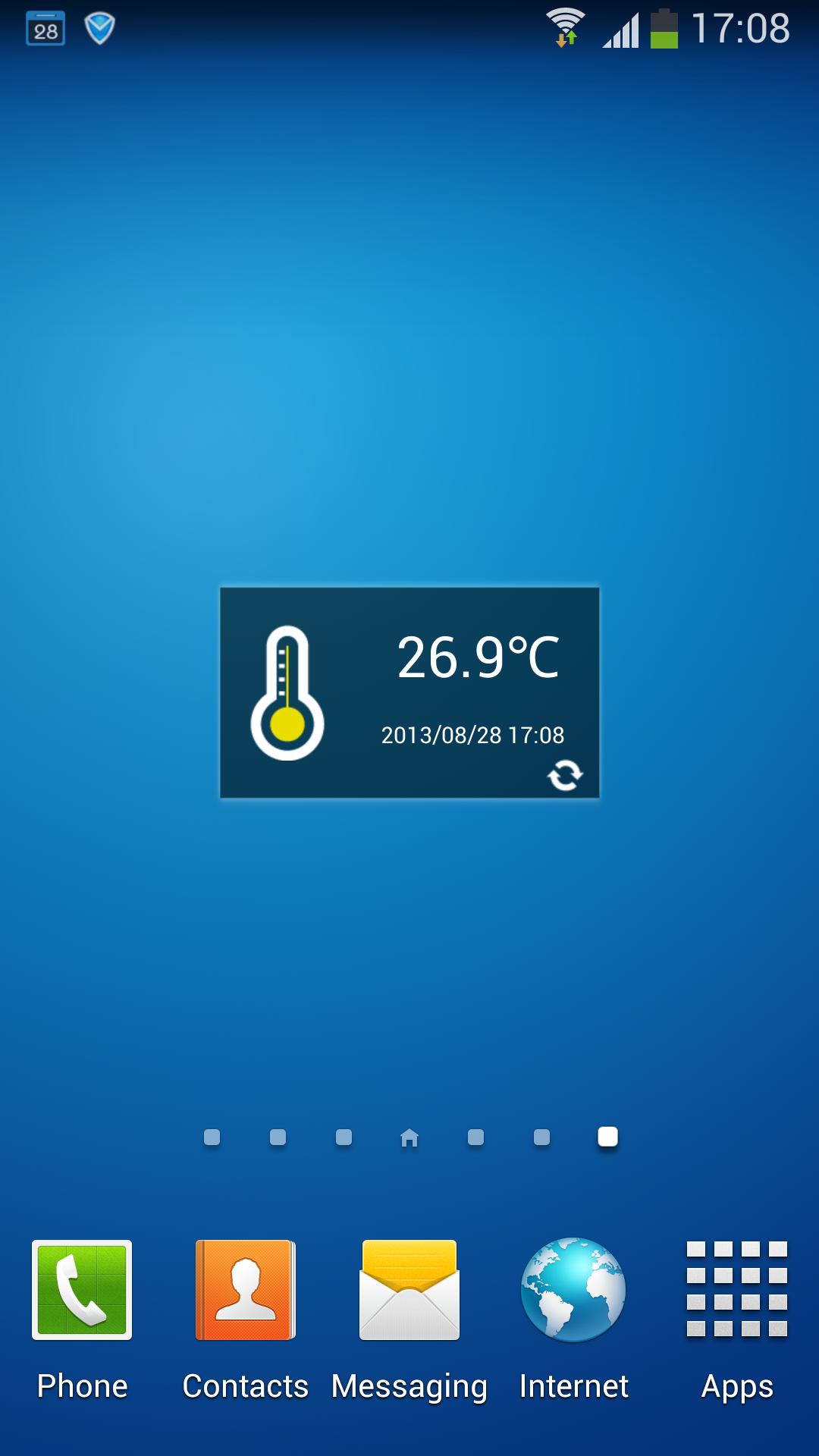819x1456 pixels.
Task: Open the Internet browser
Action: coord(573,1319)
